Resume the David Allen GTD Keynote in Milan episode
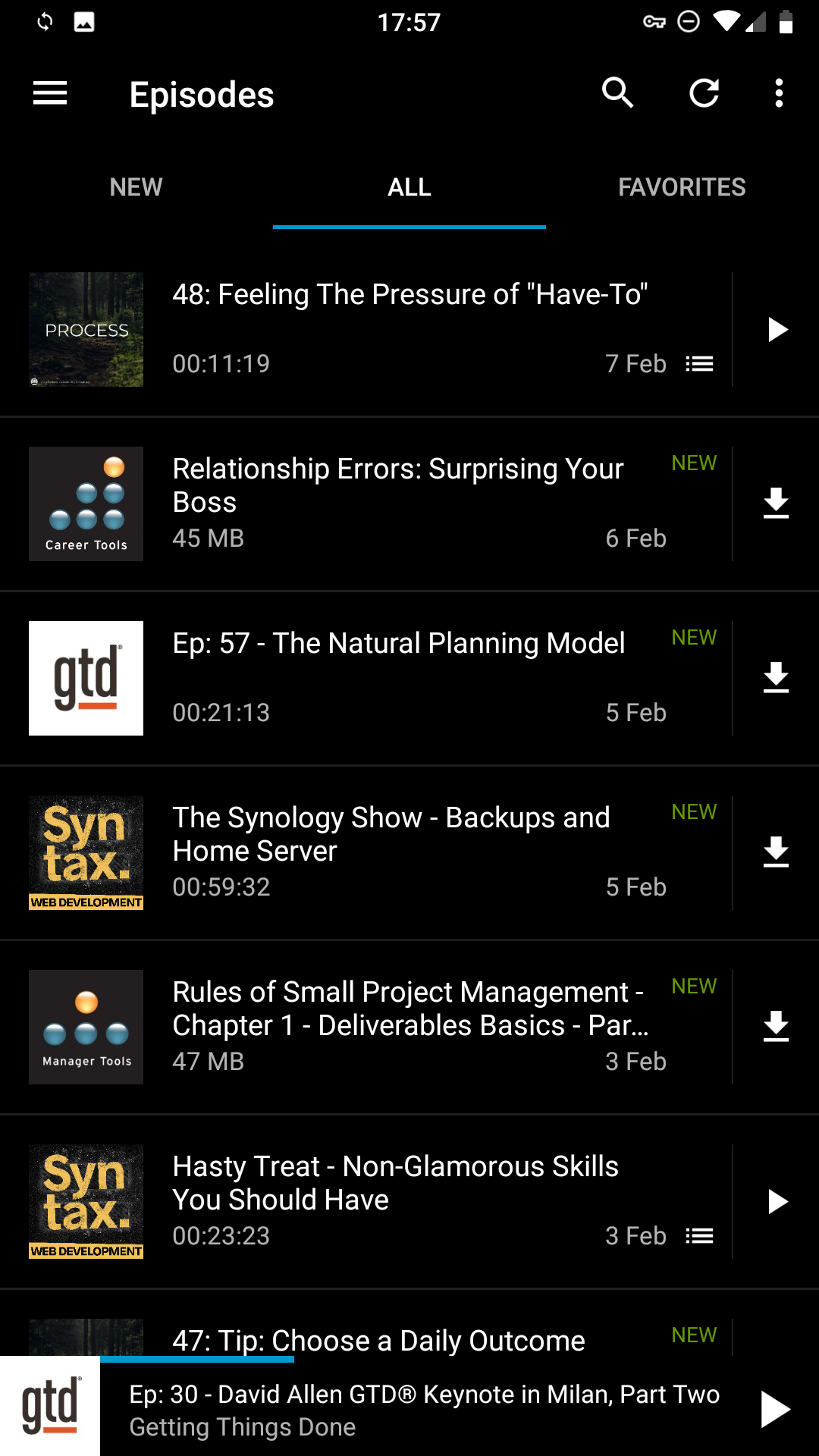Viewport: 819px width, 1456px height. tap(775, 1408)
